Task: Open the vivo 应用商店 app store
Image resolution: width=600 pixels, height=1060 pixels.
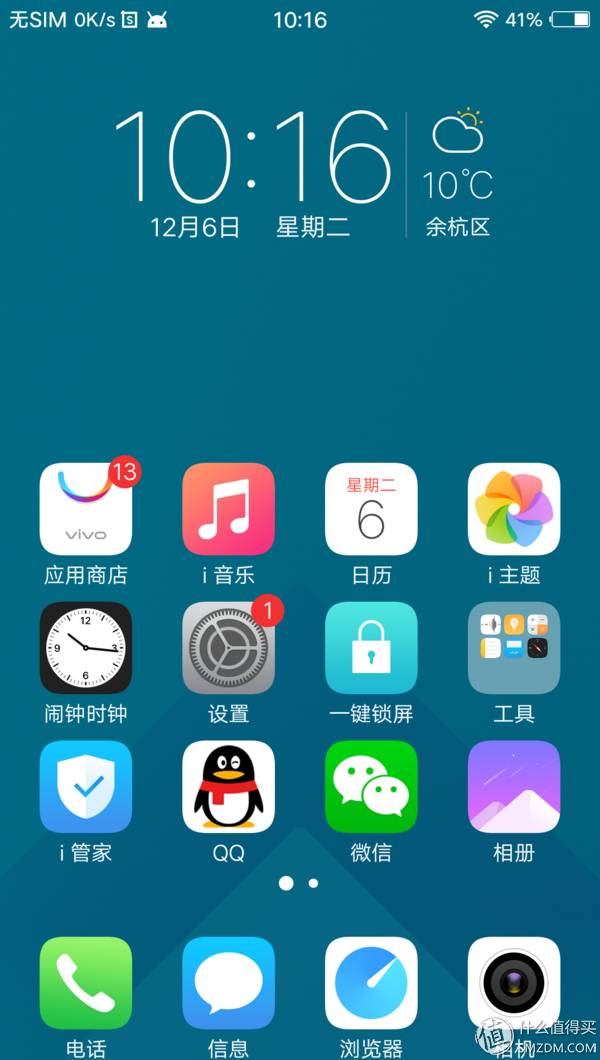Action: pos(86,509)
